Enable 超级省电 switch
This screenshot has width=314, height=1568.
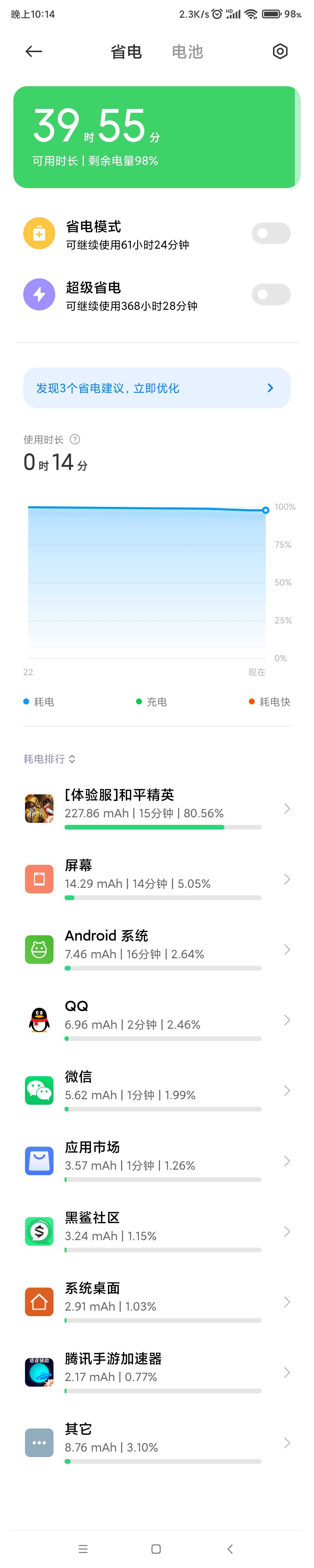pyautogui.click(x=271, y=295)
